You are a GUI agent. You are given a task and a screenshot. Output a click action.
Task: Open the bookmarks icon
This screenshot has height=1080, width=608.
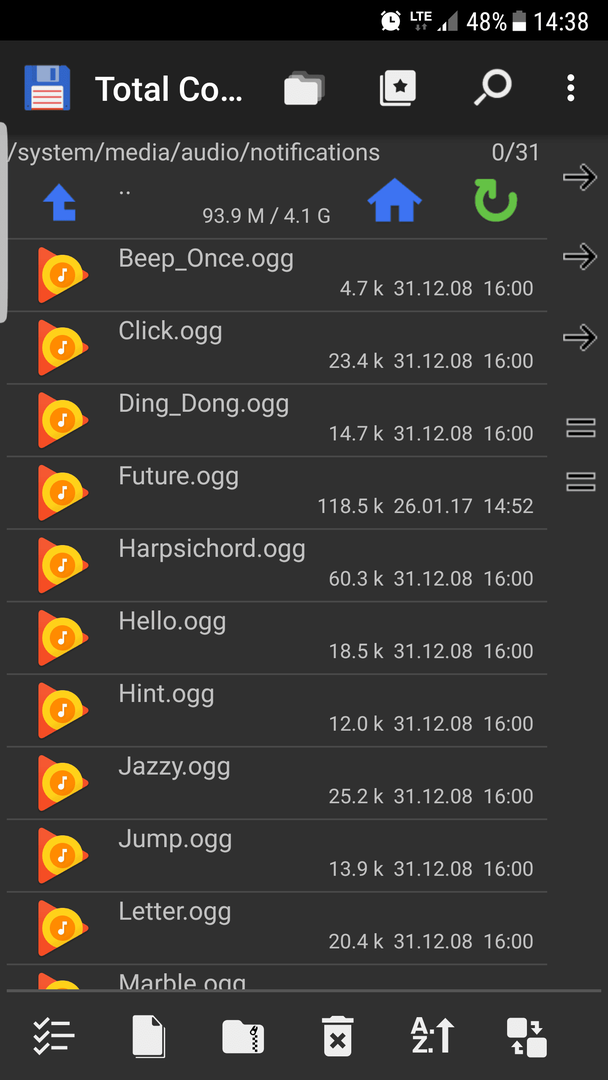[x=398, y=88]
